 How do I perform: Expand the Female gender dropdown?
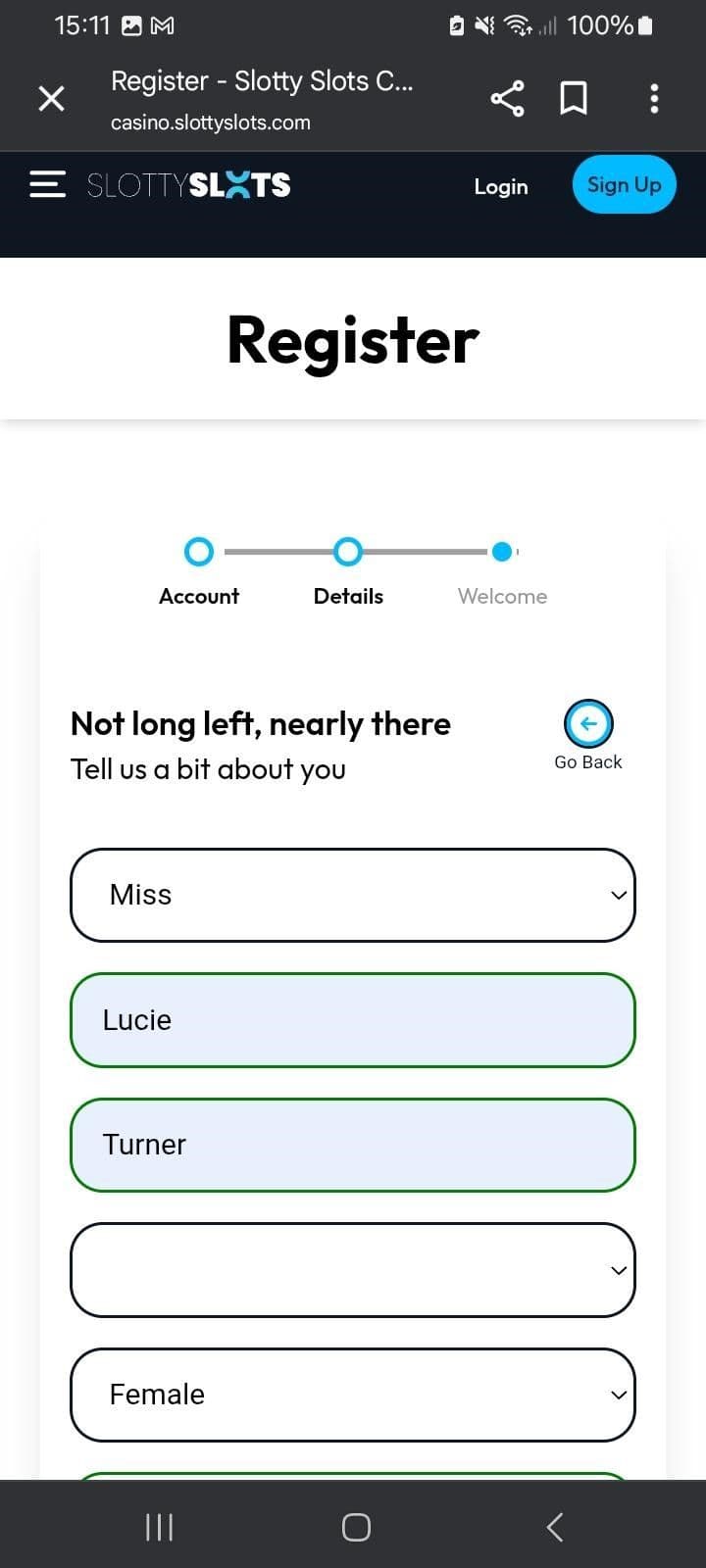pos(353,1395)
